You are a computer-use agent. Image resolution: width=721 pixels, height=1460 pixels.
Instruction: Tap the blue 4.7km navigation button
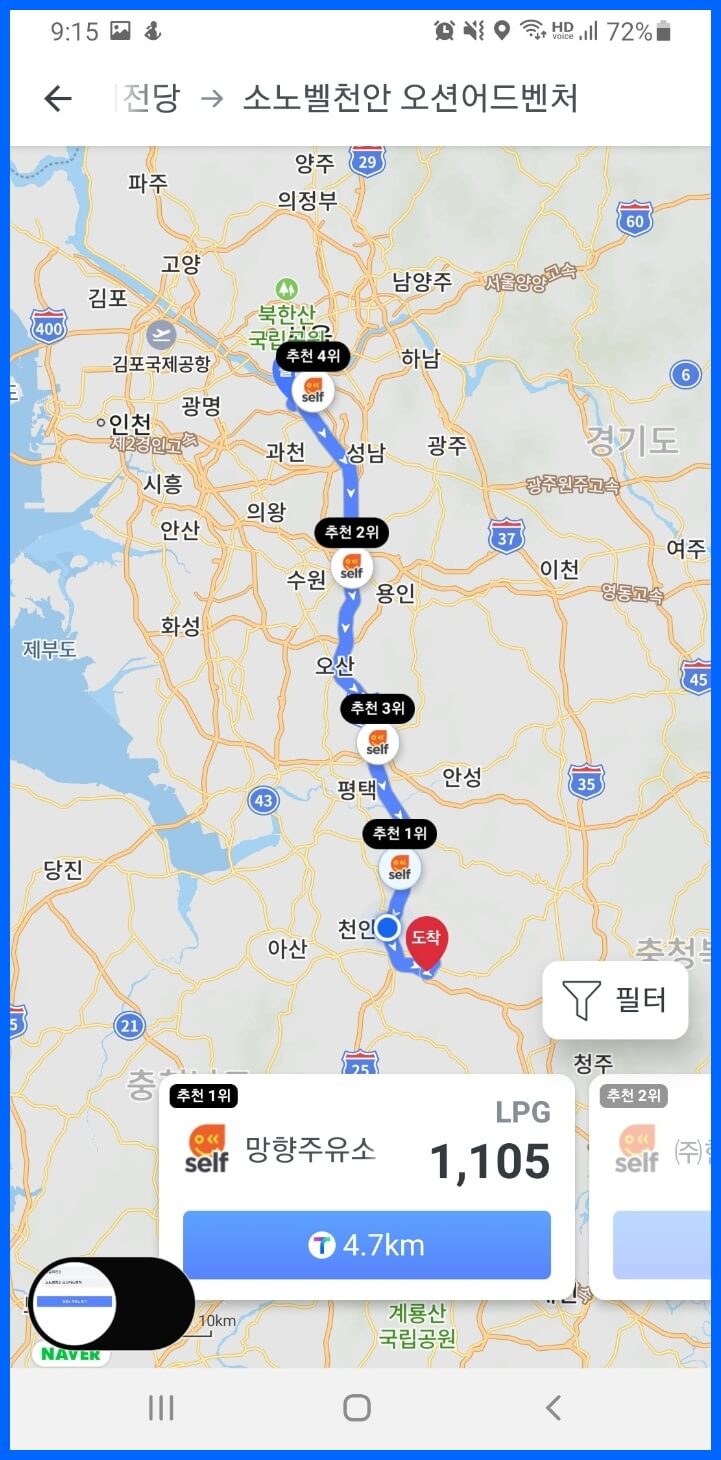pos(365,1244)
